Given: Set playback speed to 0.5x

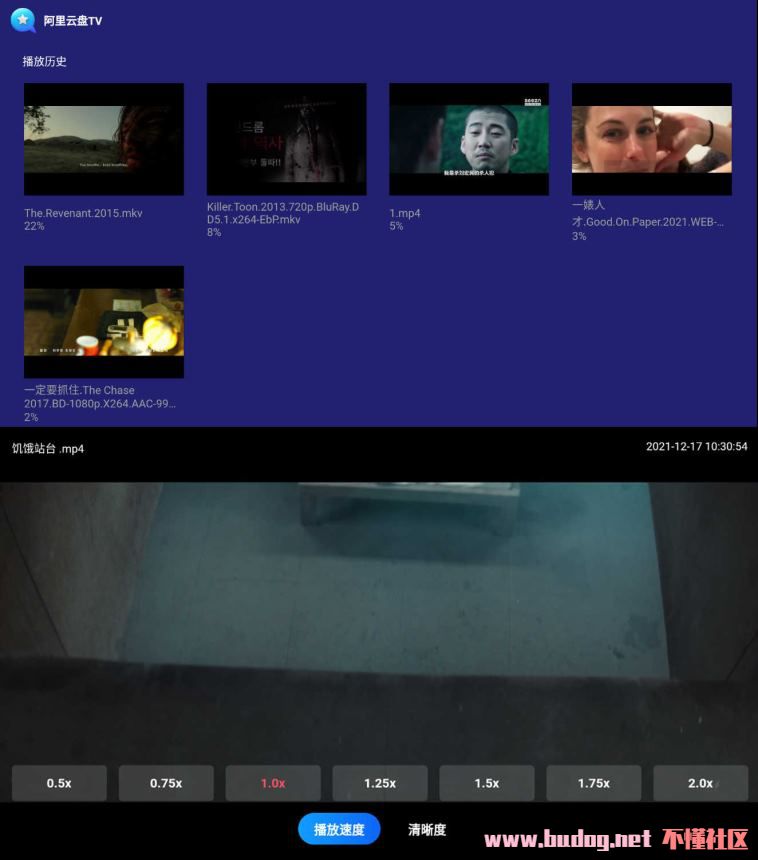Looking at the screenshot, I should pyautogui.click(x=59, y=783).
